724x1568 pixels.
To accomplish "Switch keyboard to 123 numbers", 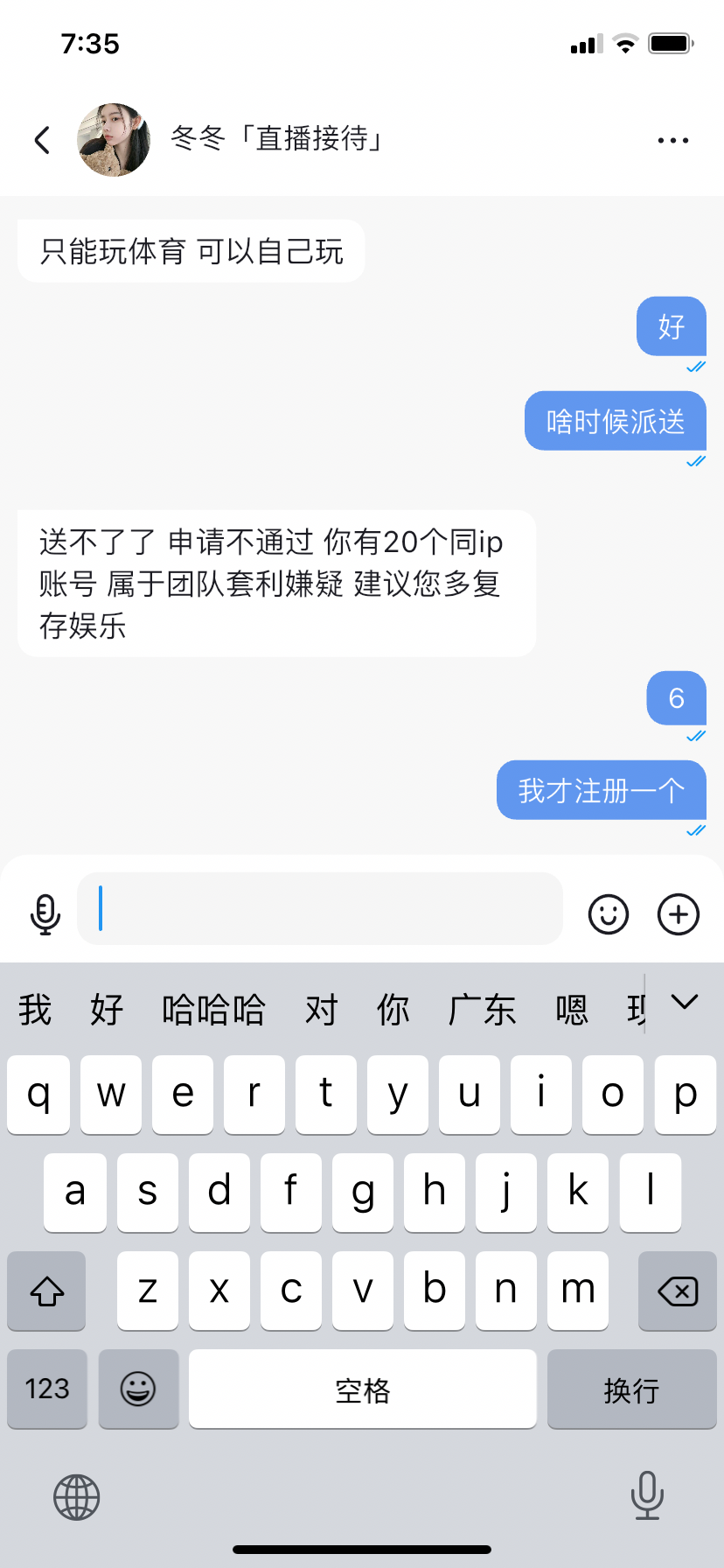I will (47, 1389).
